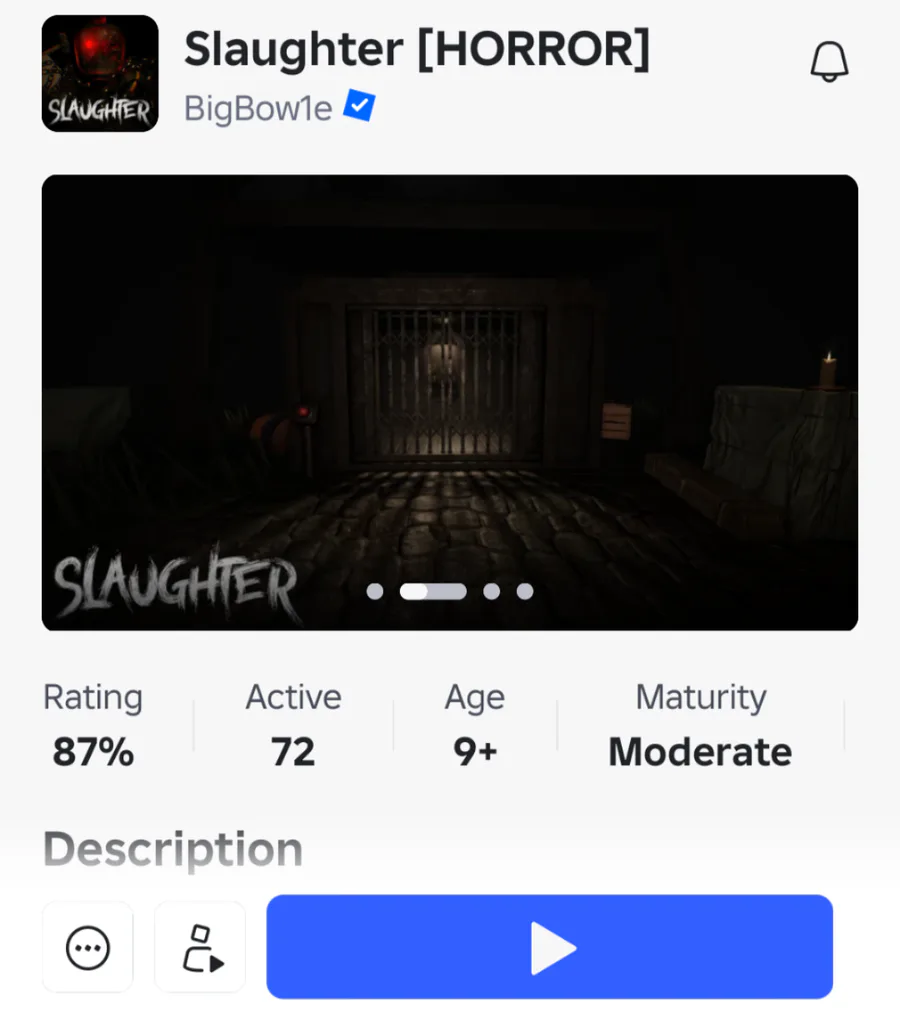Open creator BigBow1e's profile

coord(258,107)
